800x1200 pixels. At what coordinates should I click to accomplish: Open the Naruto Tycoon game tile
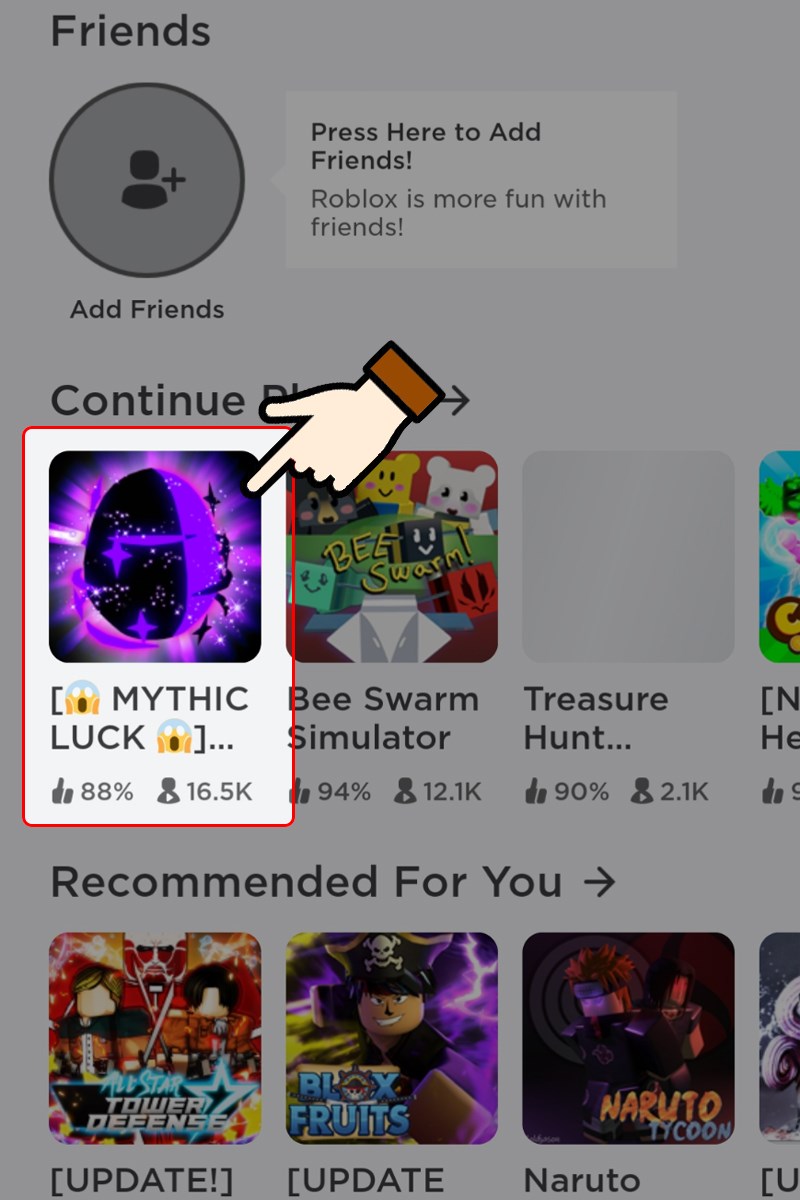(x=628, y=1038)
